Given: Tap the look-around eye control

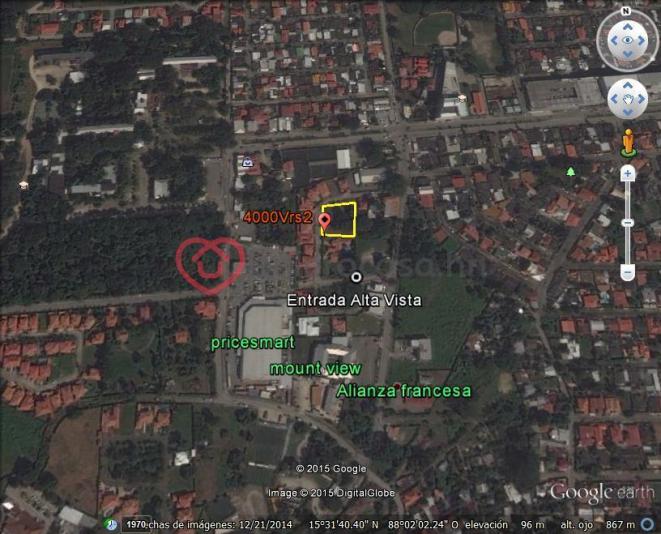Looking at the screenshot, I should pos(628,41).
